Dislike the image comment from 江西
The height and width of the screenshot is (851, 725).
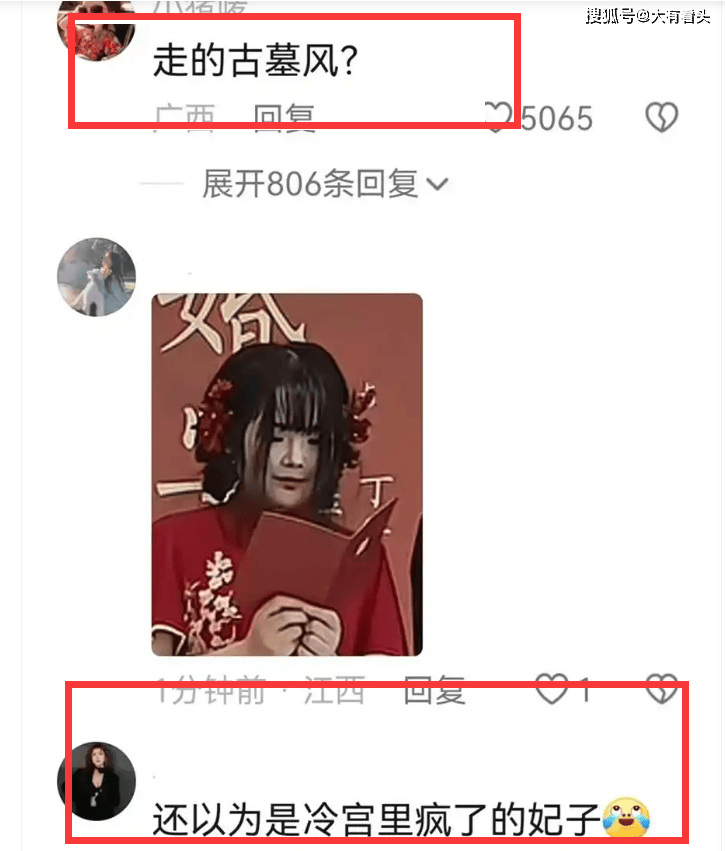(x=662, y=689)
